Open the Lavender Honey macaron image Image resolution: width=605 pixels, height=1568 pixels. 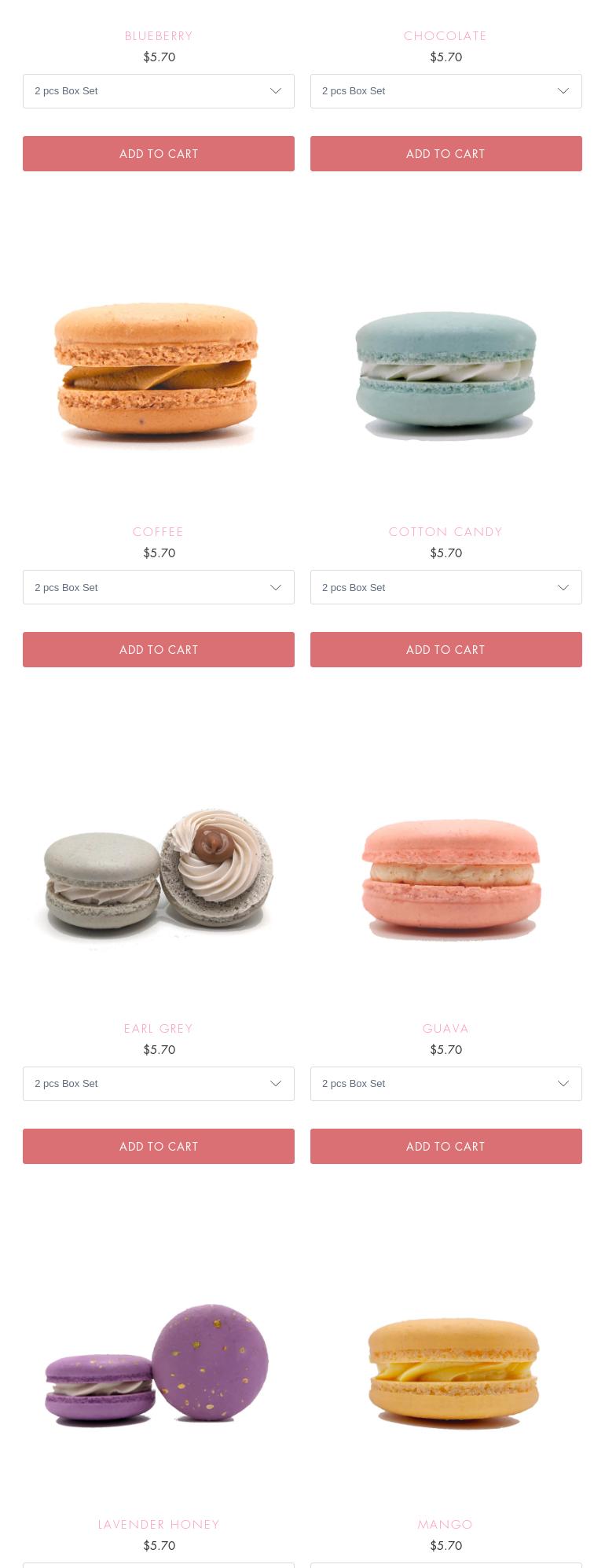point(157,1368)
